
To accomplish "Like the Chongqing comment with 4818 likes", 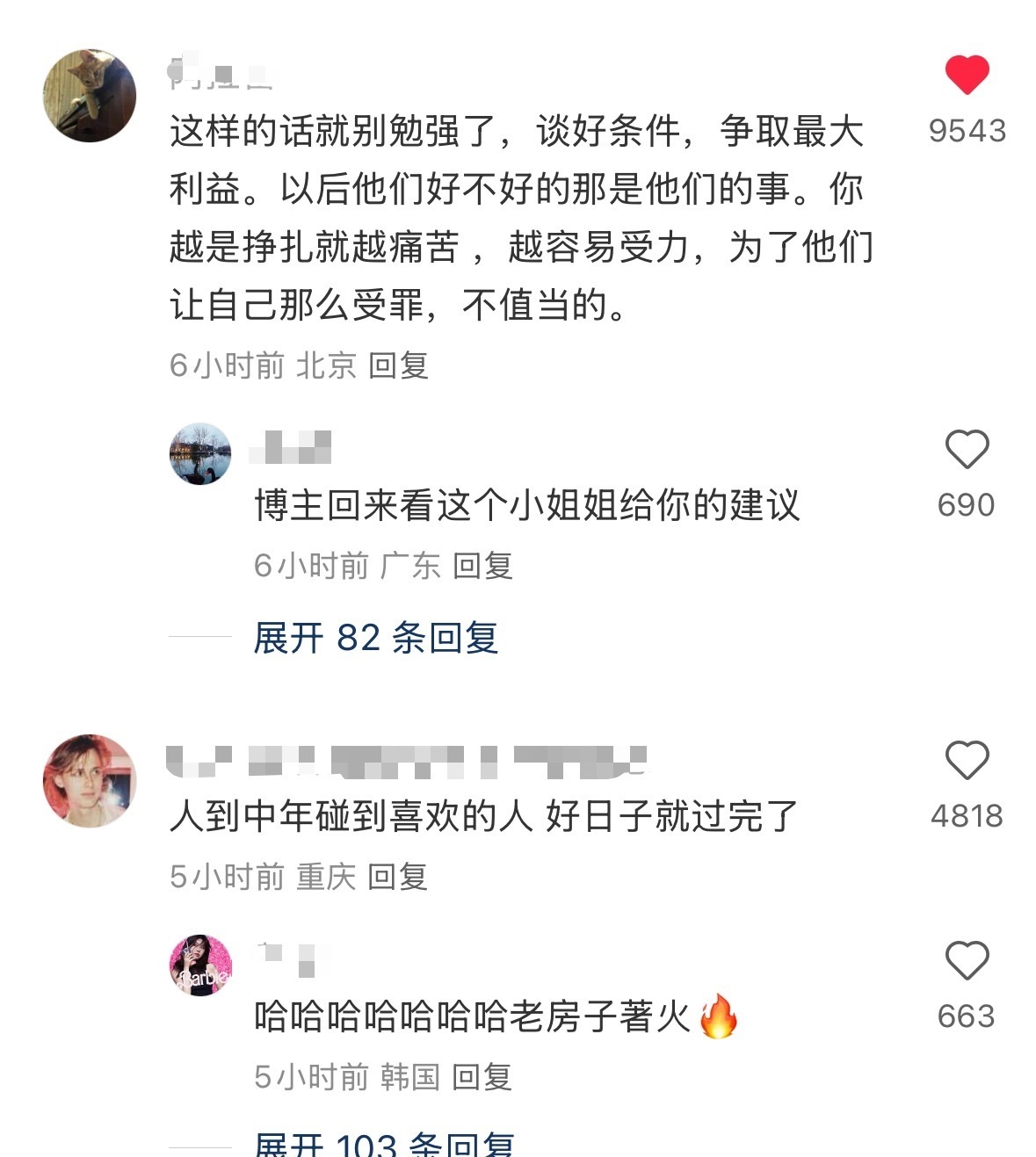I will (x=967, y=761).
